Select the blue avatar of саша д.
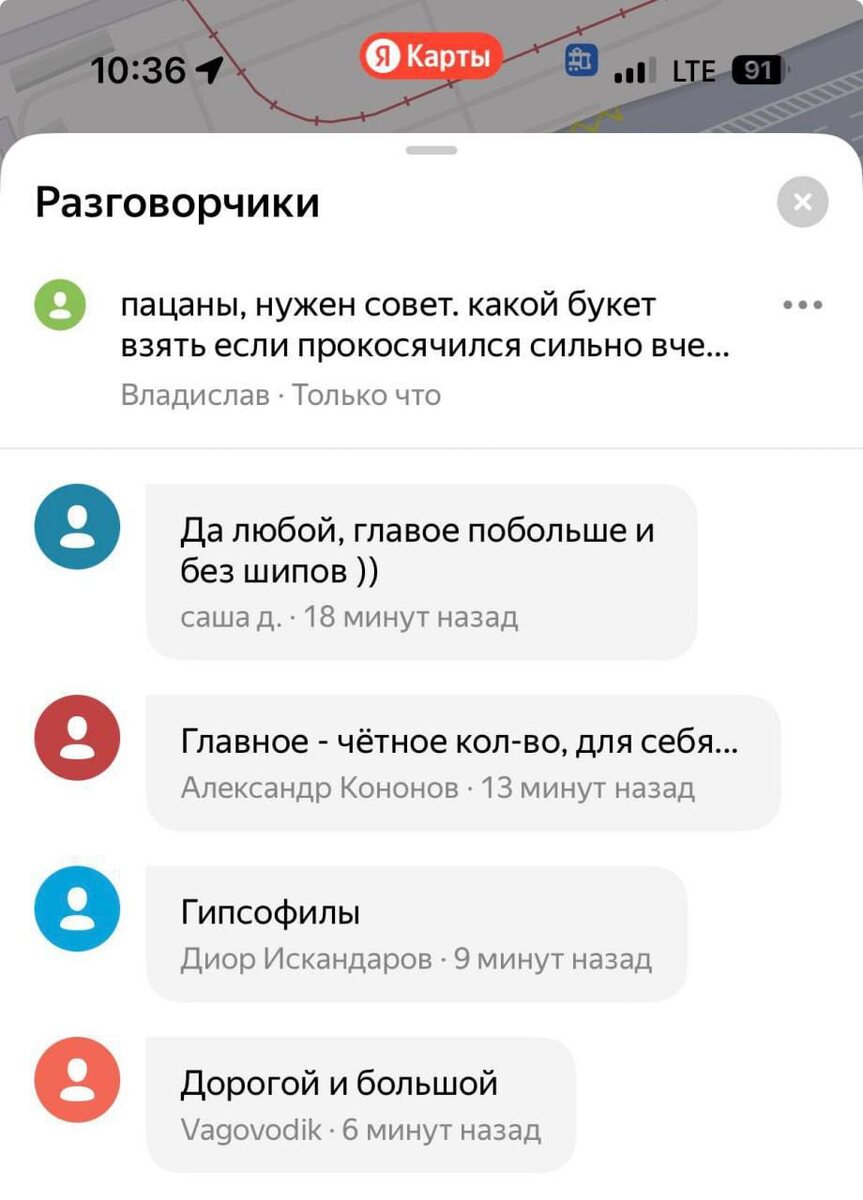The image size is (863, 1200). 76,525
